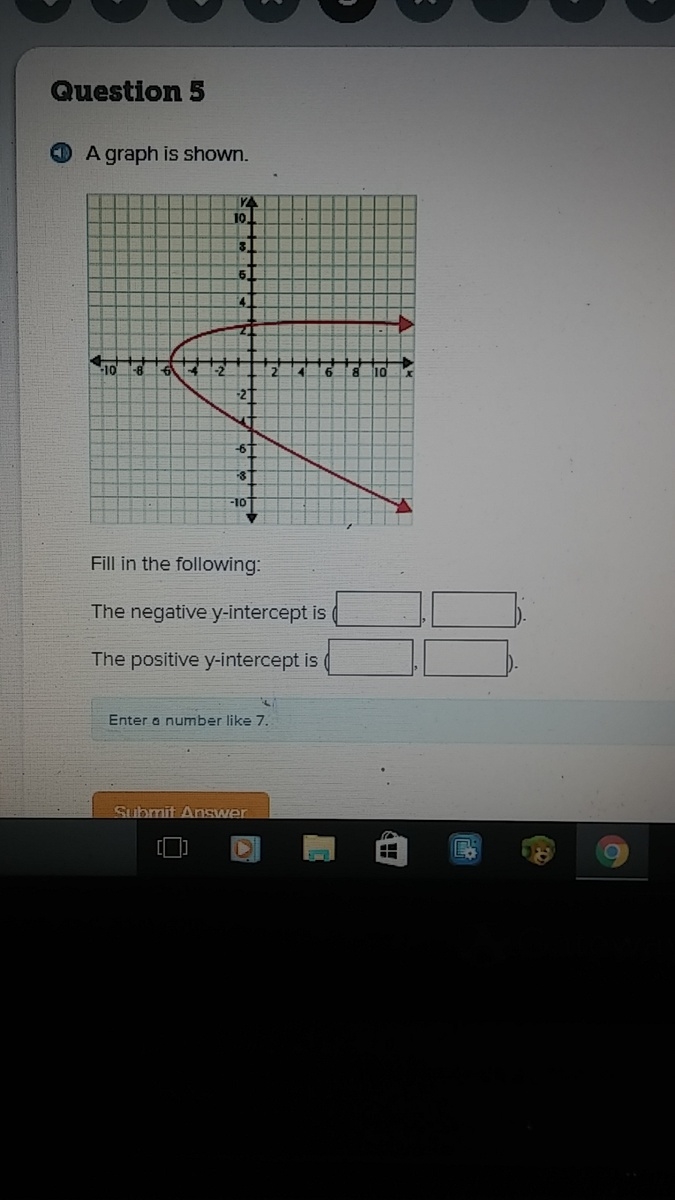Select the second box of the positive y-intercept

click(465, 658)
